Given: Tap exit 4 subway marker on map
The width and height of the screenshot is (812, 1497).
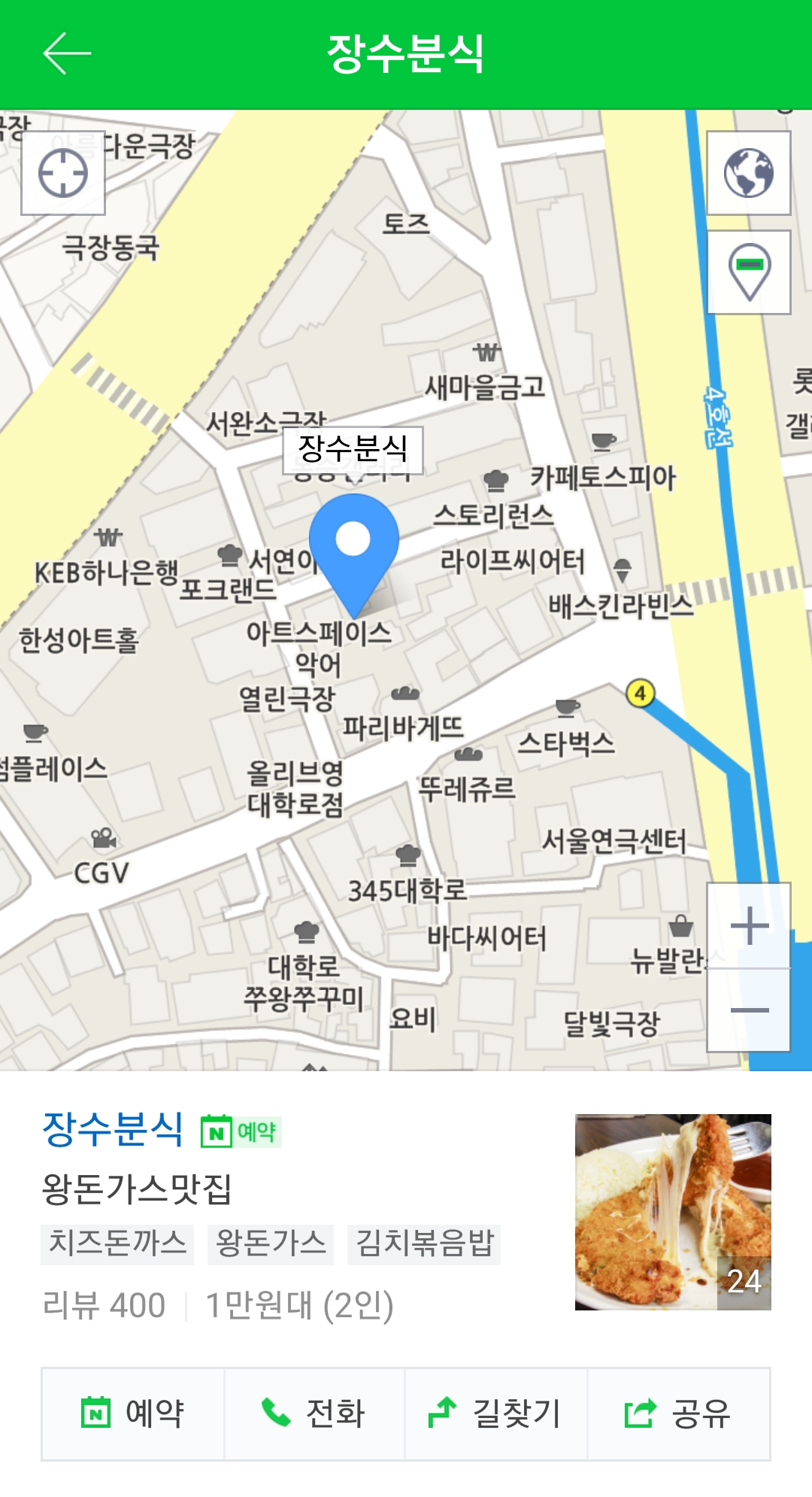Looking at the screenshot, I should (640, 693).
